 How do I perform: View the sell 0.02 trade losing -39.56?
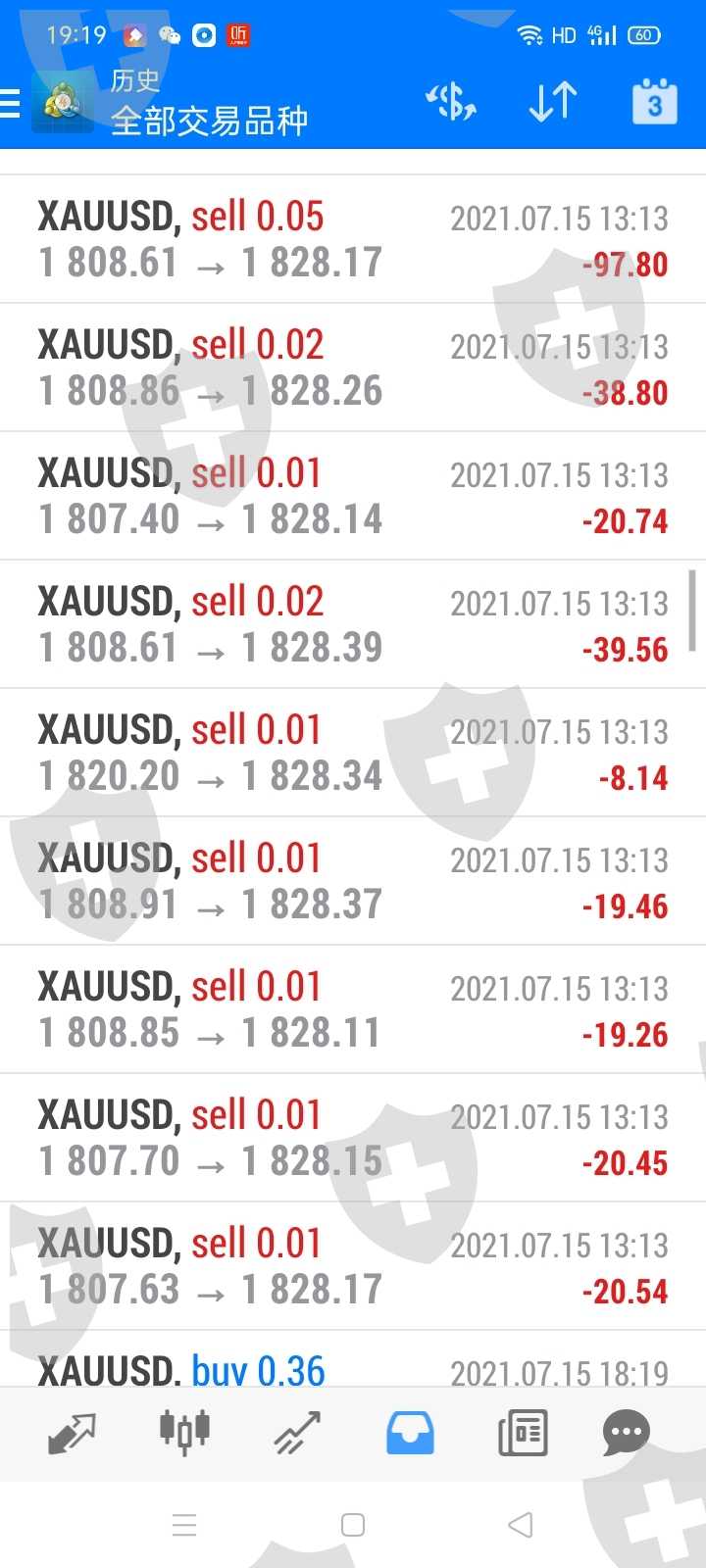coord(353,625)
